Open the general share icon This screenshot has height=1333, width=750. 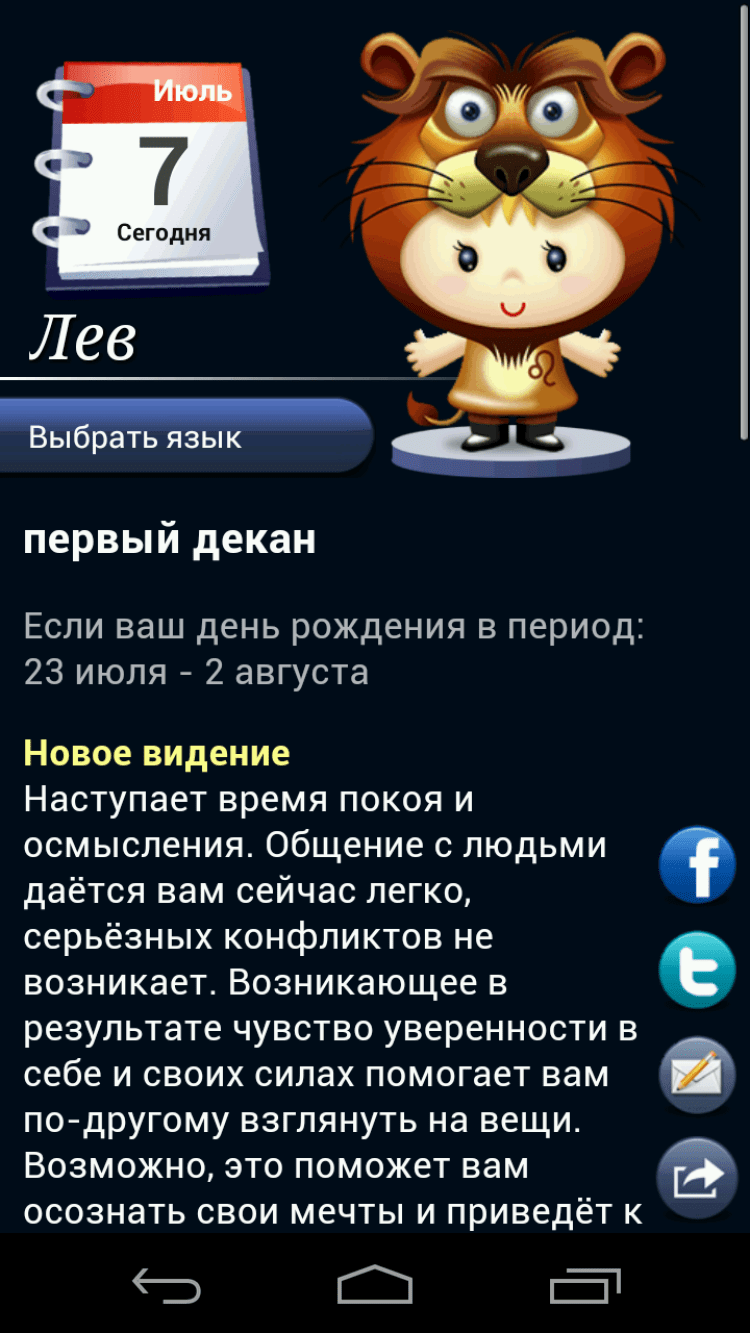pos(697,1178)
